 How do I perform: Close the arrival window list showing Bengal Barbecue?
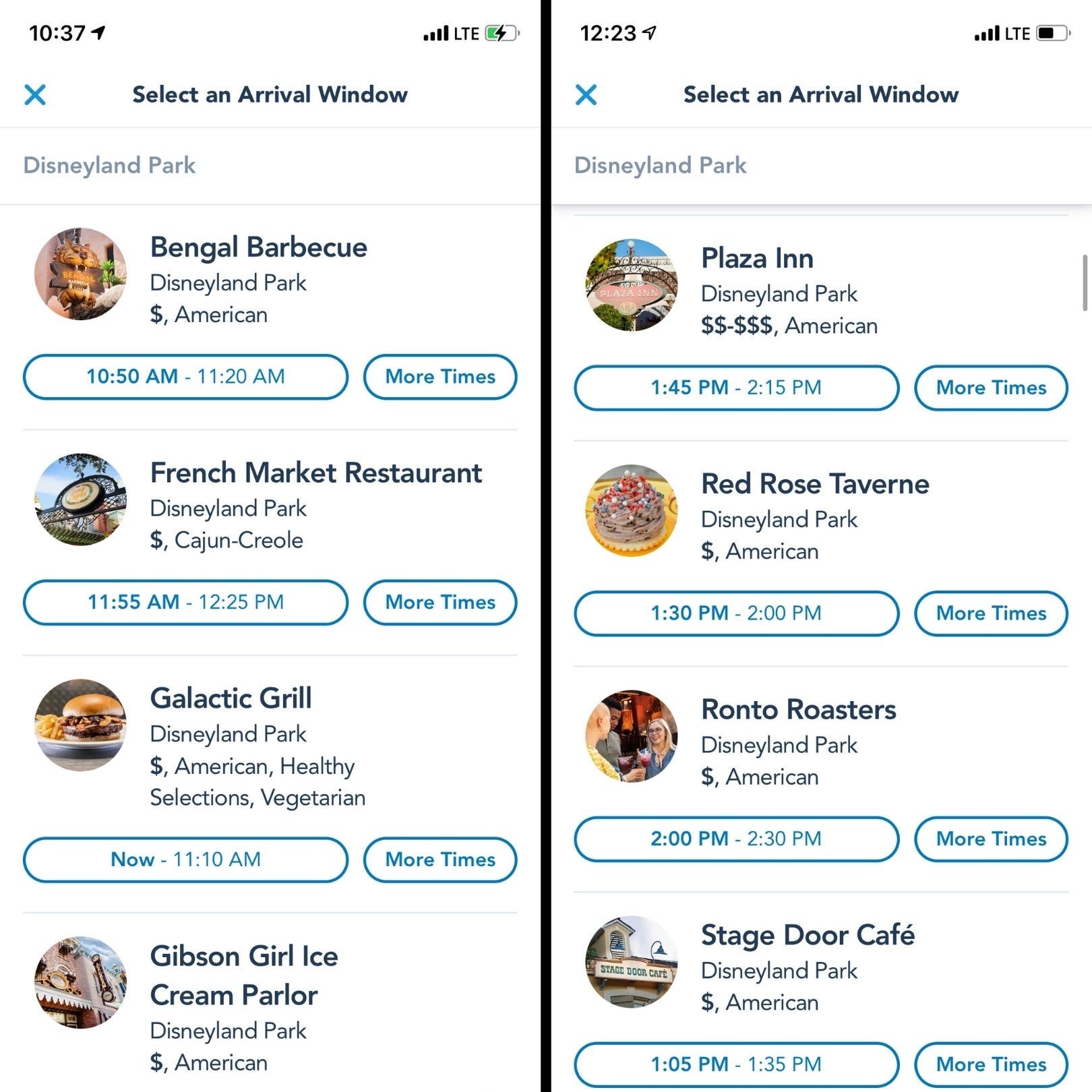coord(35,95)
